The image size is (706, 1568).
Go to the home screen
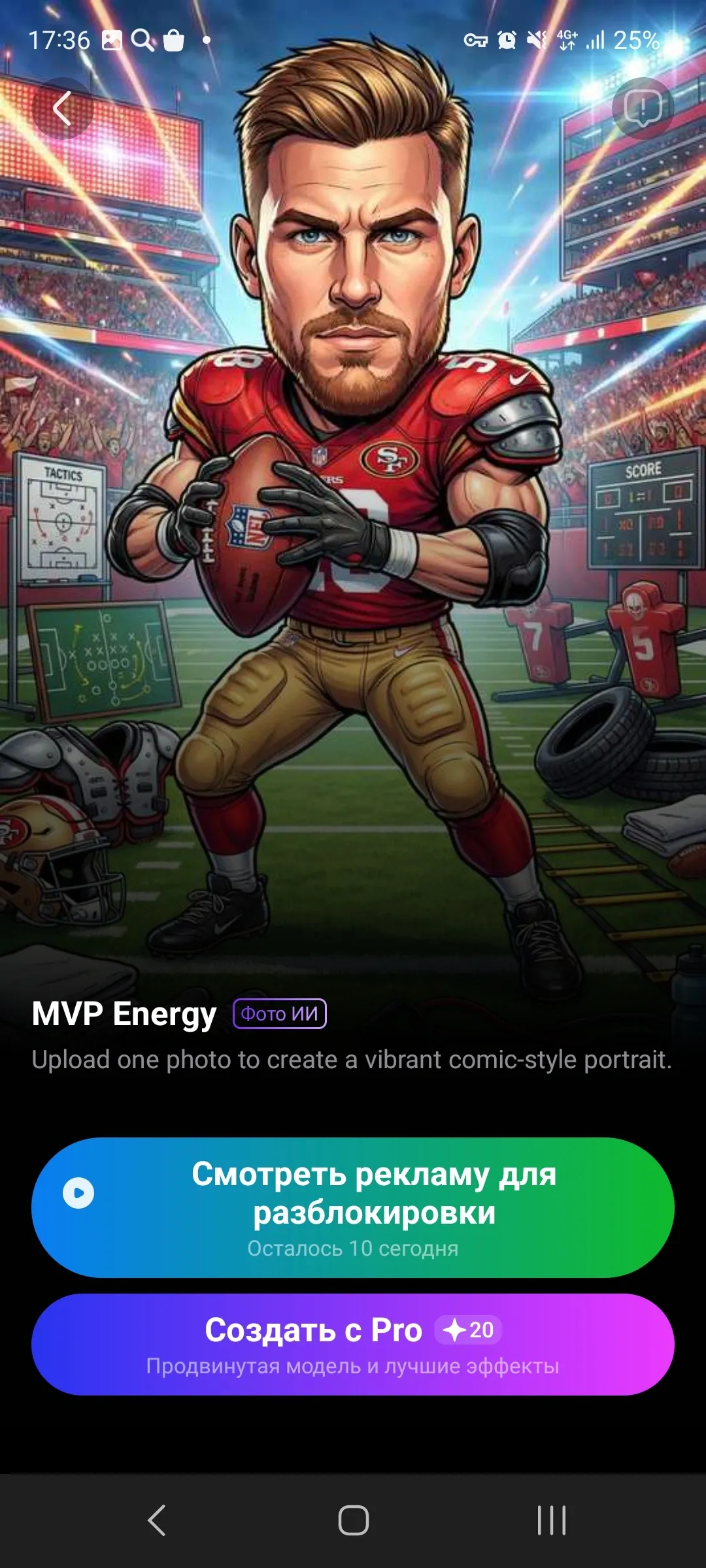pyautogui.click(x=353, y=1520)
